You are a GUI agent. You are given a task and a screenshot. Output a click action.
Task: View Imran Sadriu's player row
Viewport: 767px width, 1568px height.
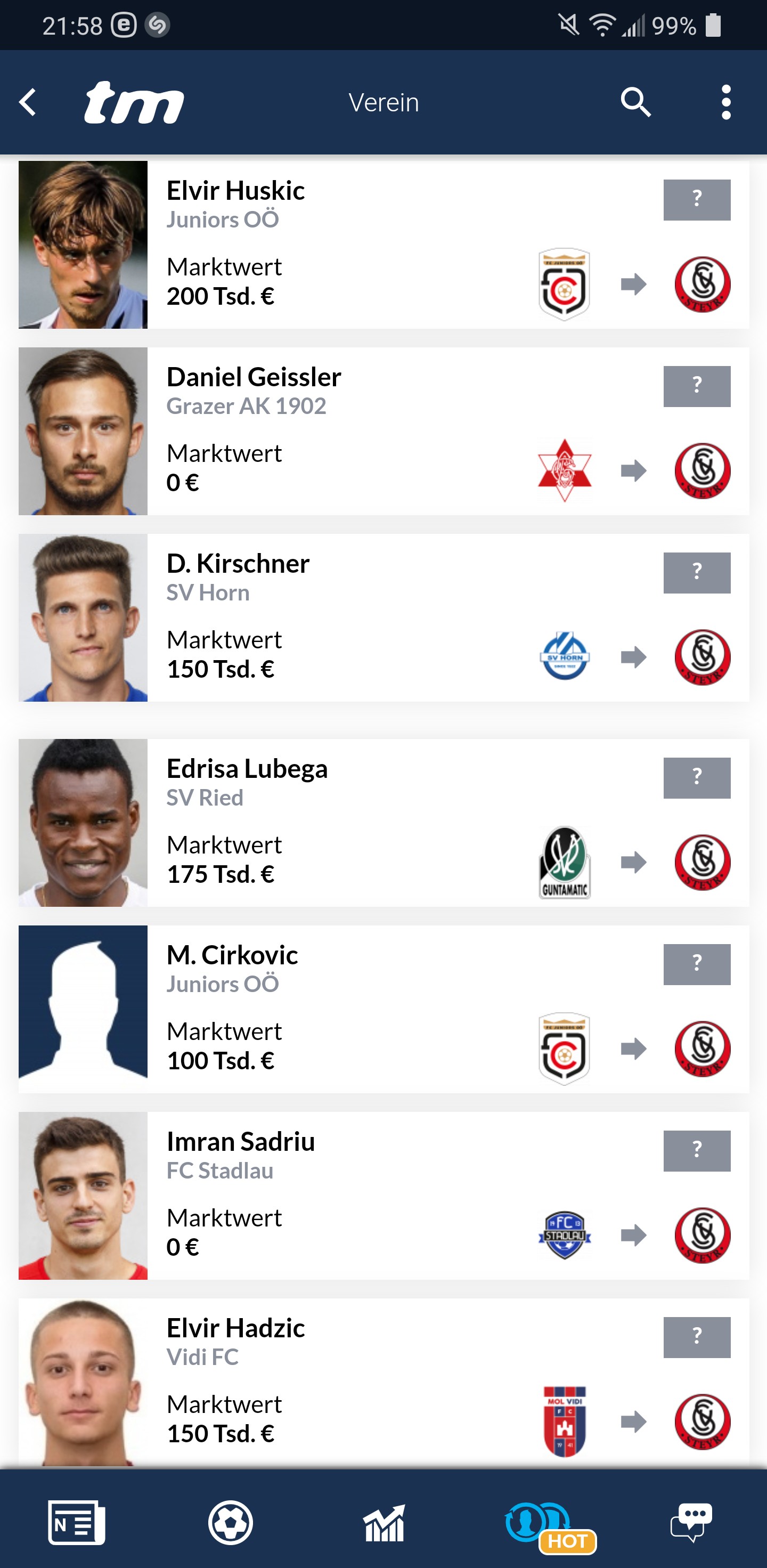pyautogui.click(x=383, y=1196)
